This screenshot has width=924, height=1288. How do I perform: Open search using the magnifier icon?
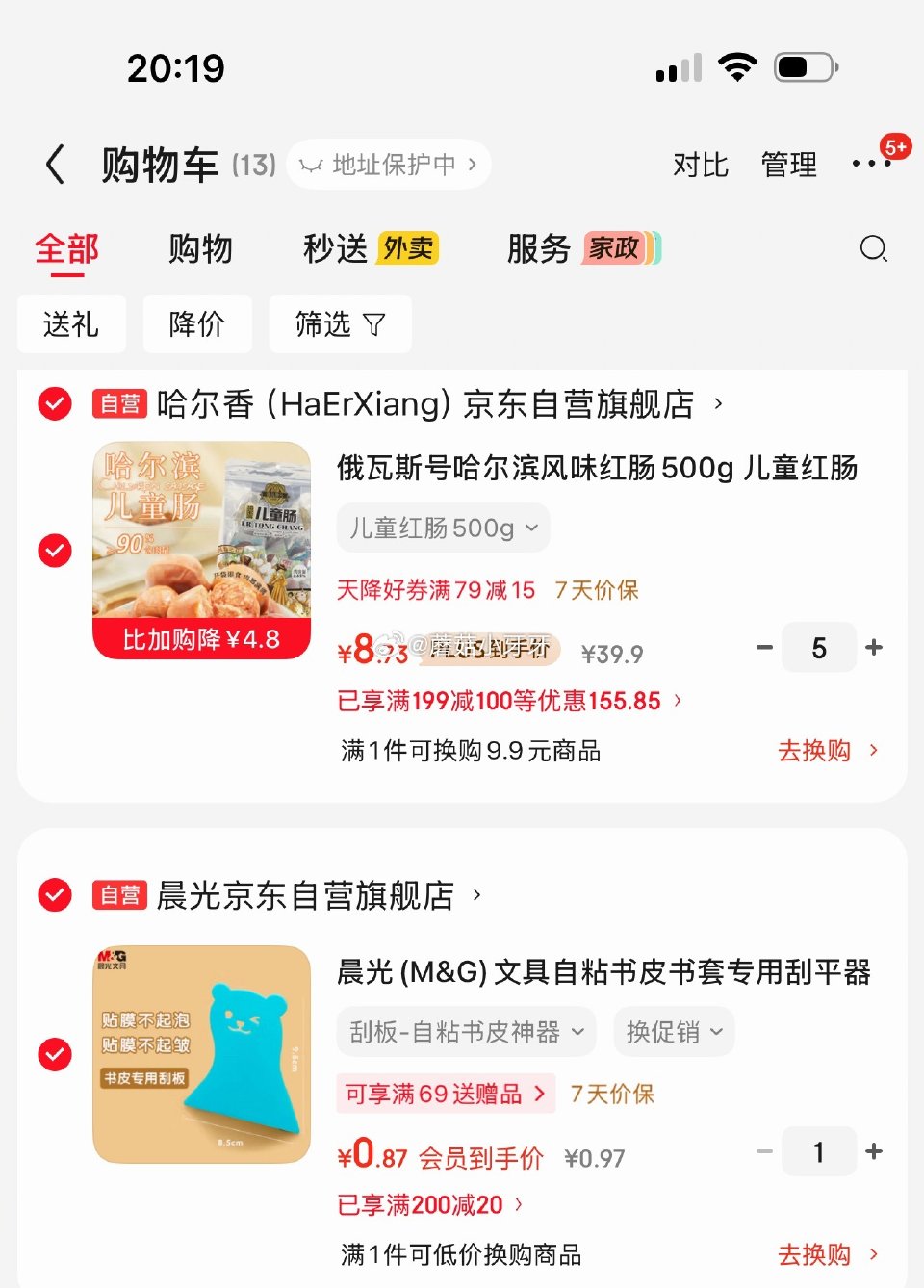(873, 248)
